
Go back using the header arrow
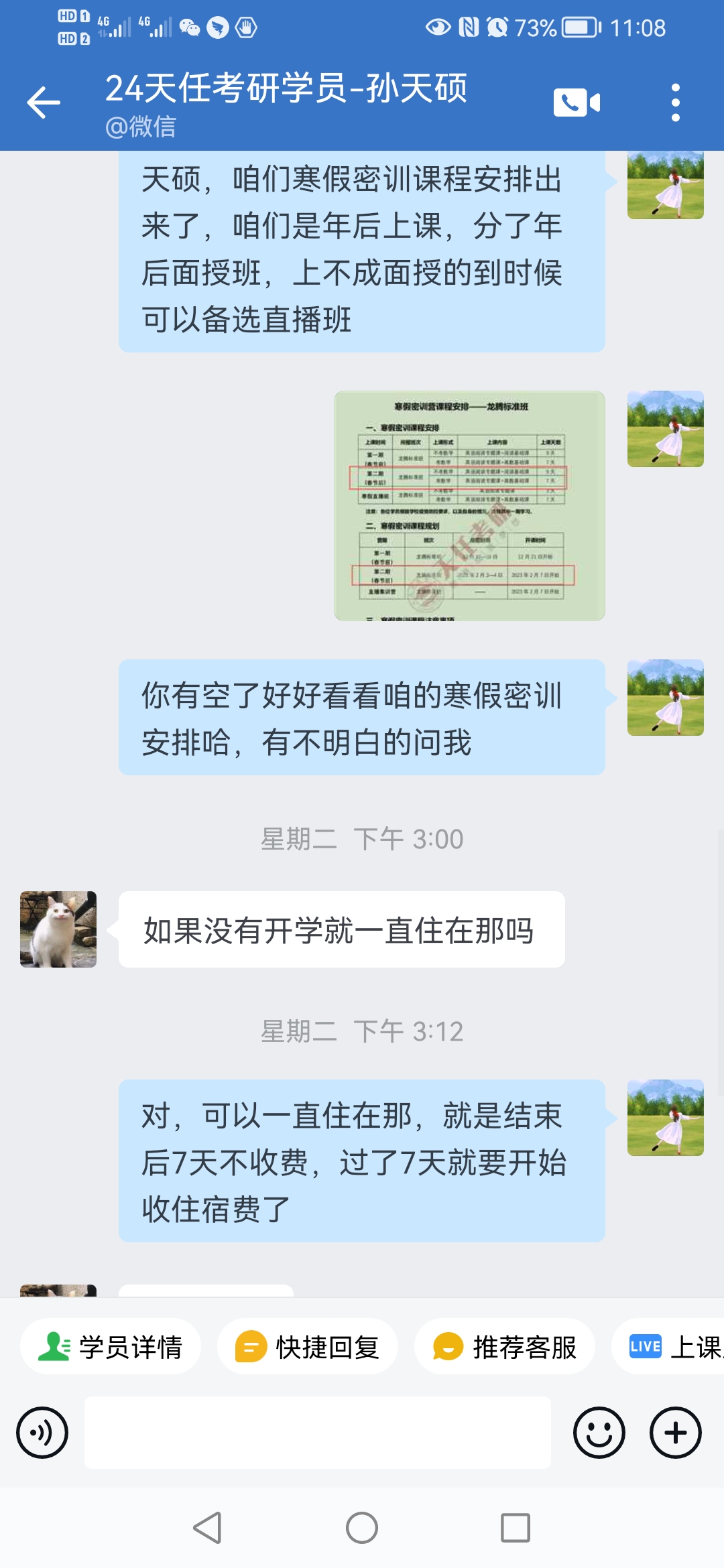pos(44,103)
